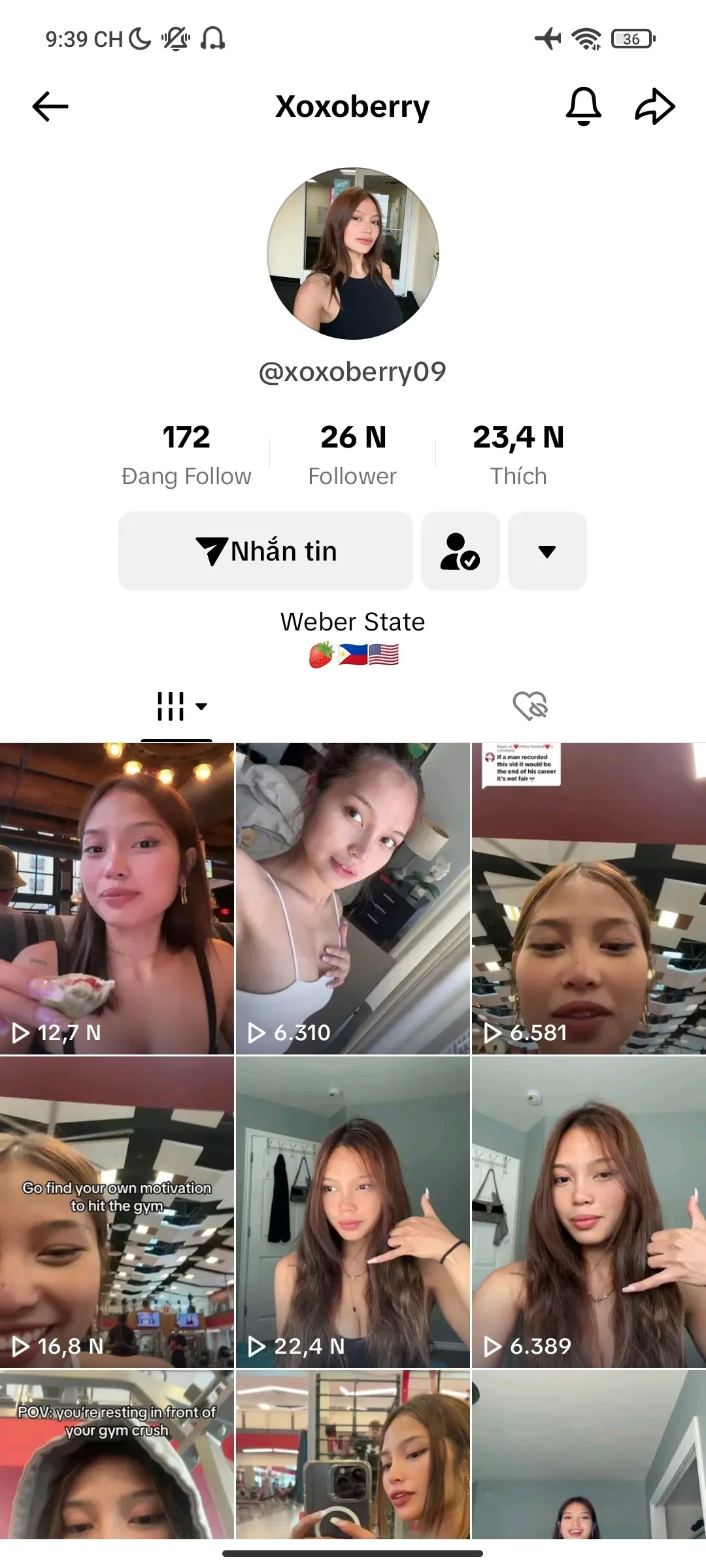The width and height of the screenshot is (706, 1568).
Task: Open the following-status person icon button
Action: click(x=460, y=551)
